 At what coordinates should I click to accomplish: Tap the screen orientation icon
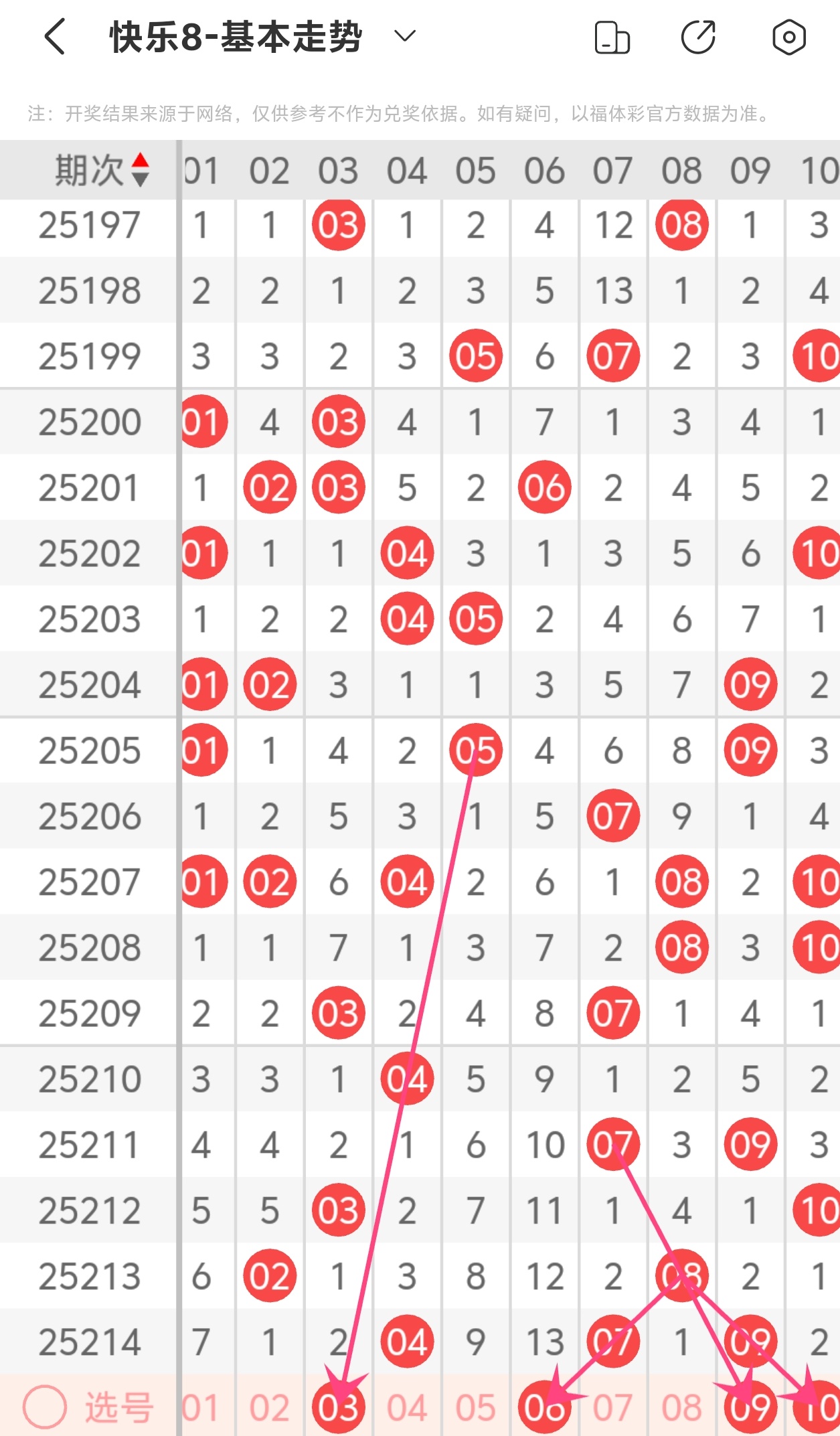tap(612, 37)
